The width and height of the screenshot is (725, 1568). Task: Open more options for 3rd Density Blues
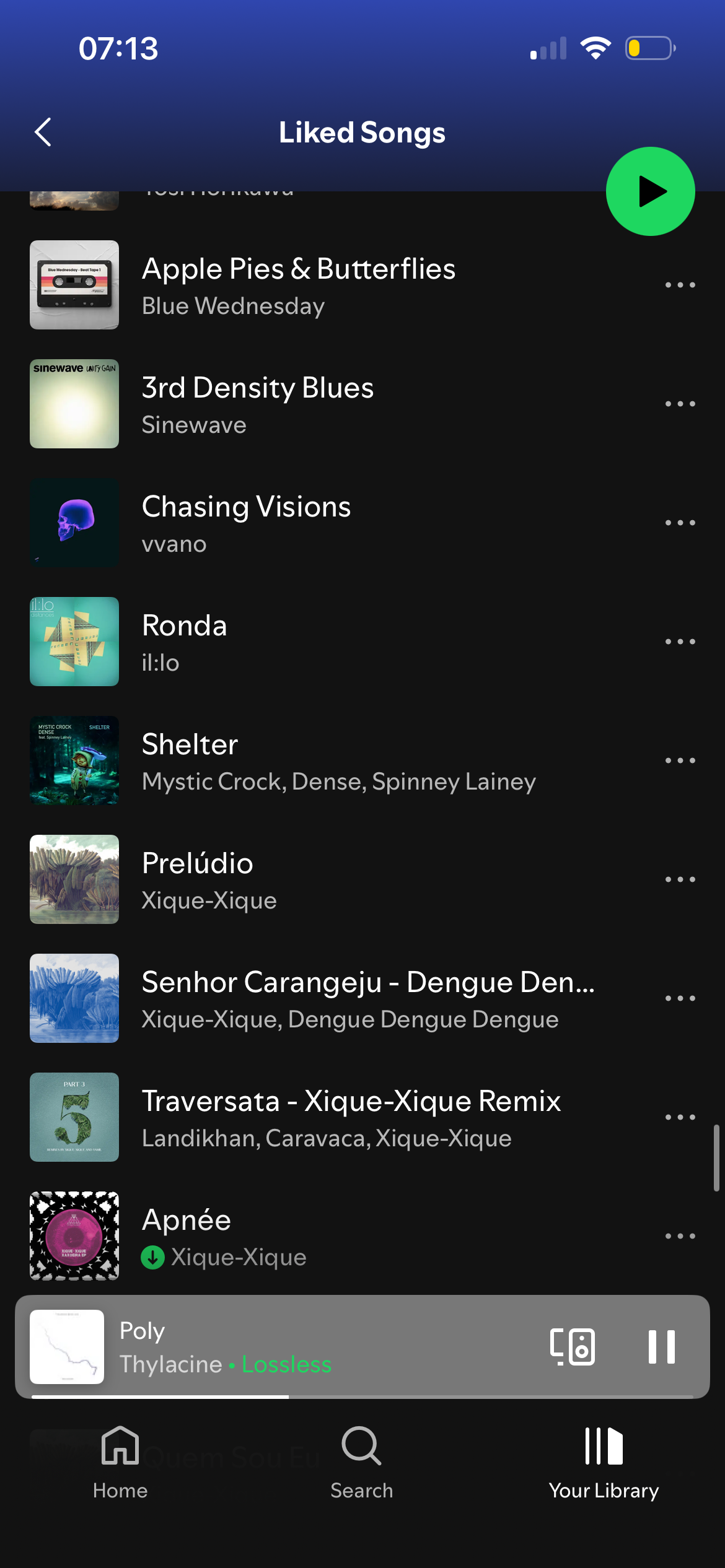click(x=680, y=404)
